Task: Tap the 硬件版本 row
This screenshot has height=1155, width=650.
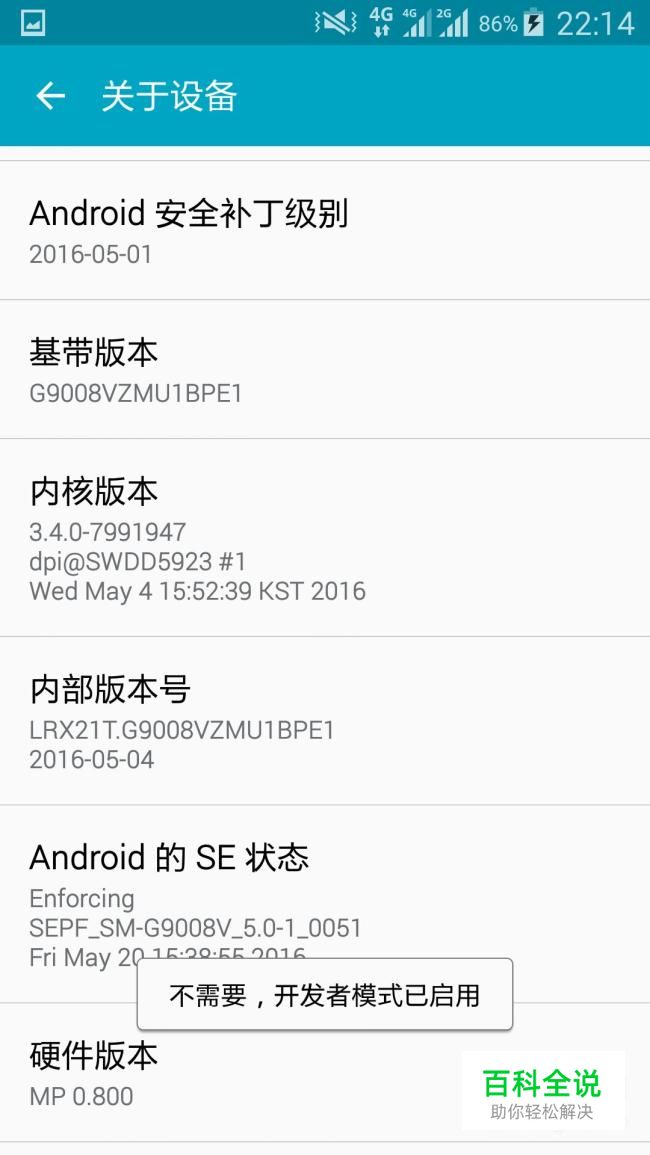Action: click(x=325, y=1072)
